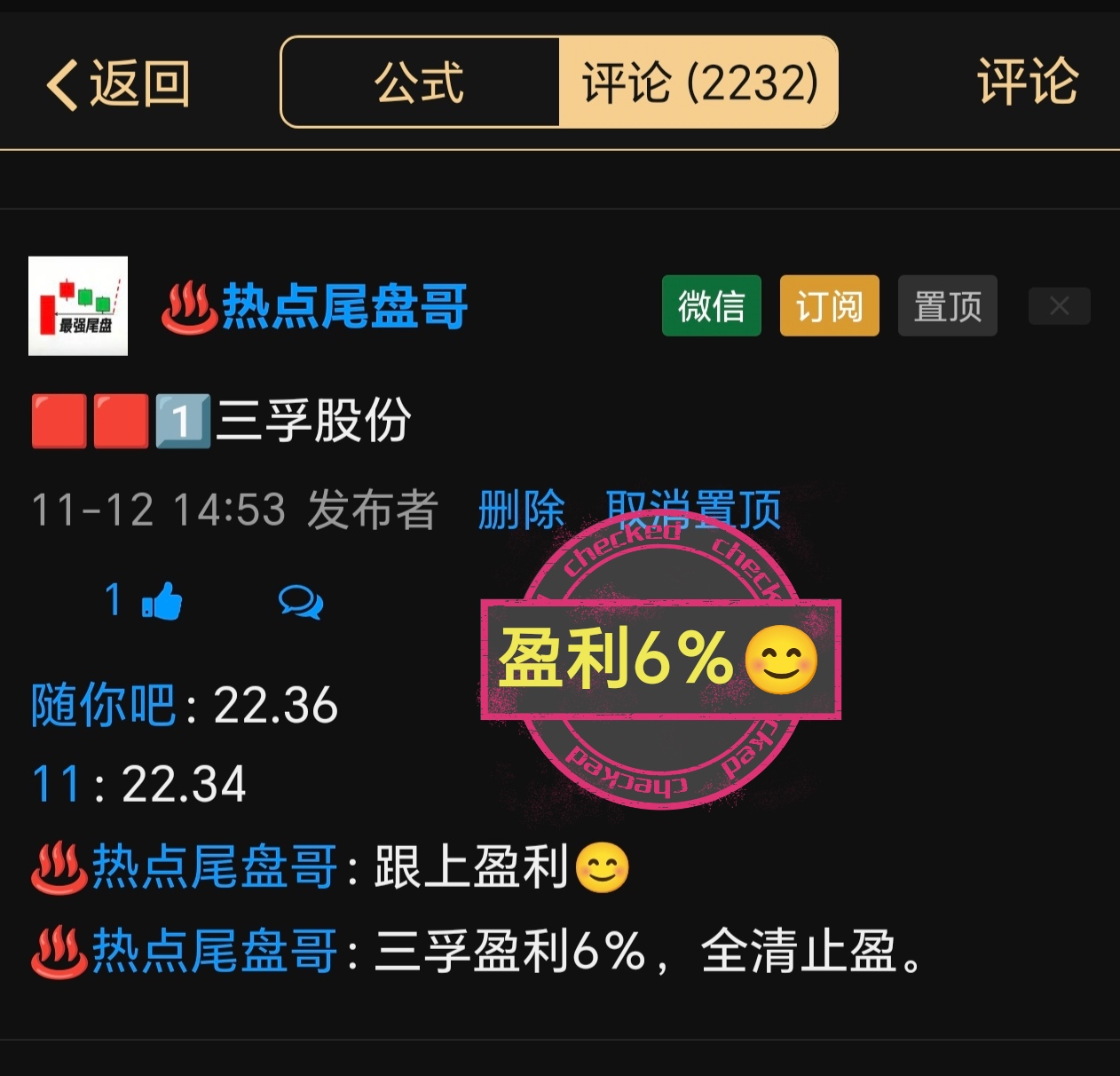Tap the green 微信 button

(711, 306)
